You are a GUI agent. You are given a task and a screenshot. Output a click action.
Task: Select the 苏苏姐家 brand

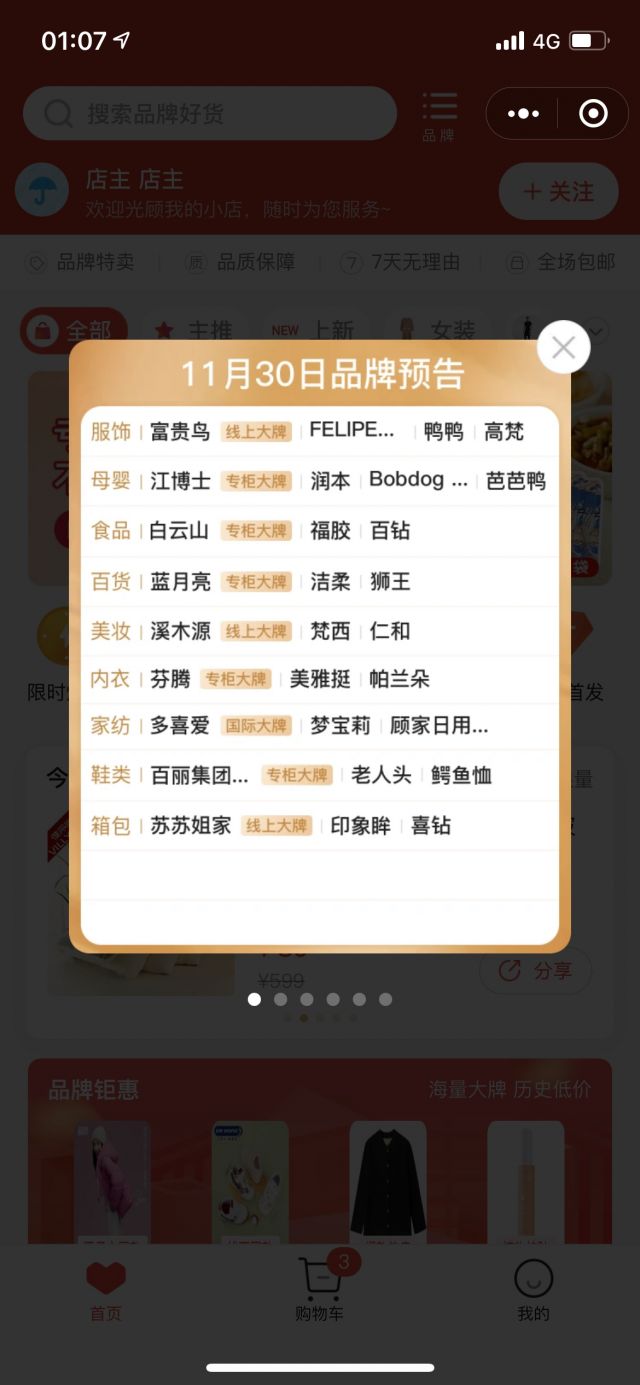(190, 825)
